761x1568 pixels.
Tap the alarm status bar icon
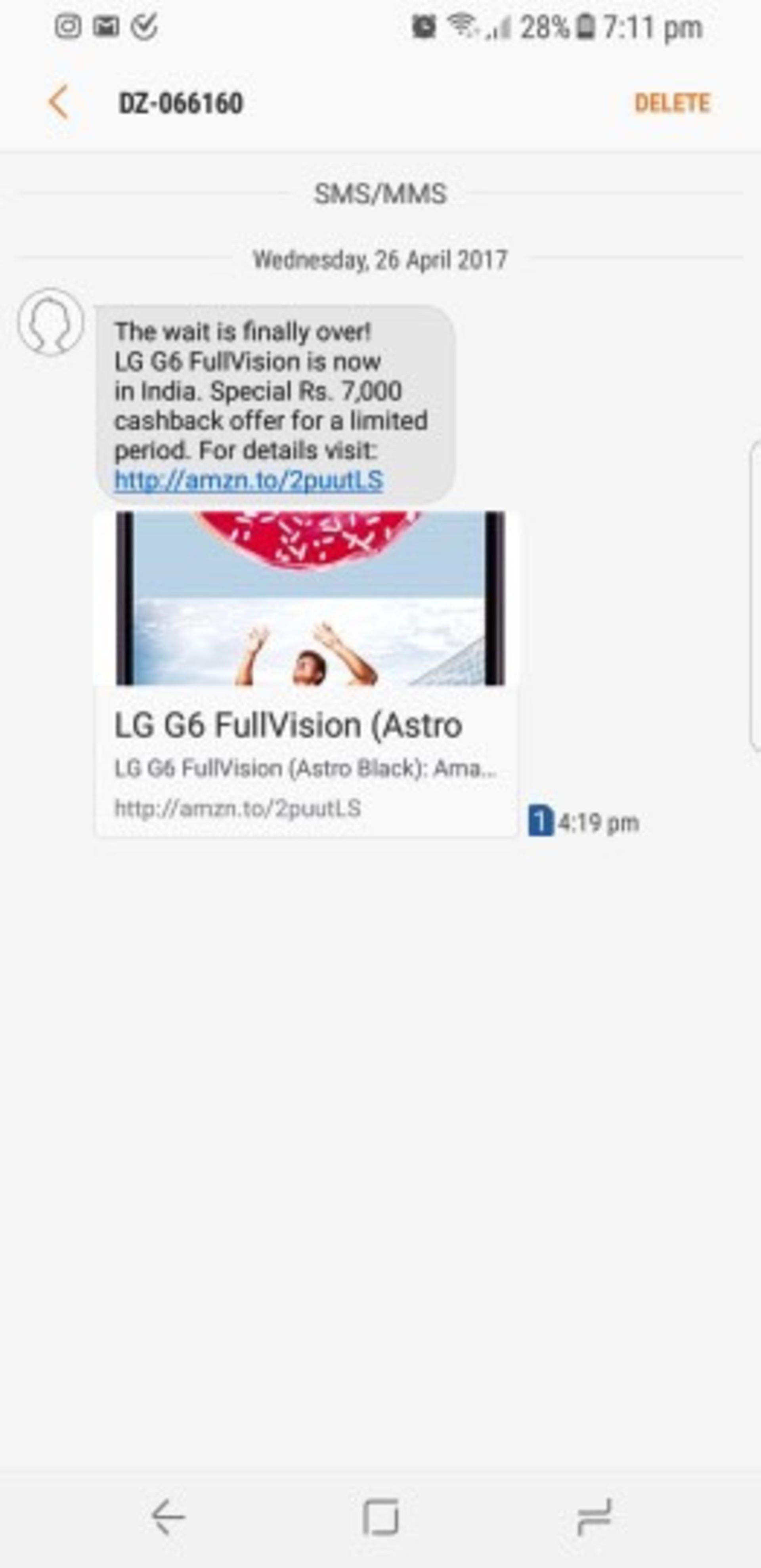[x=424, y=27]
